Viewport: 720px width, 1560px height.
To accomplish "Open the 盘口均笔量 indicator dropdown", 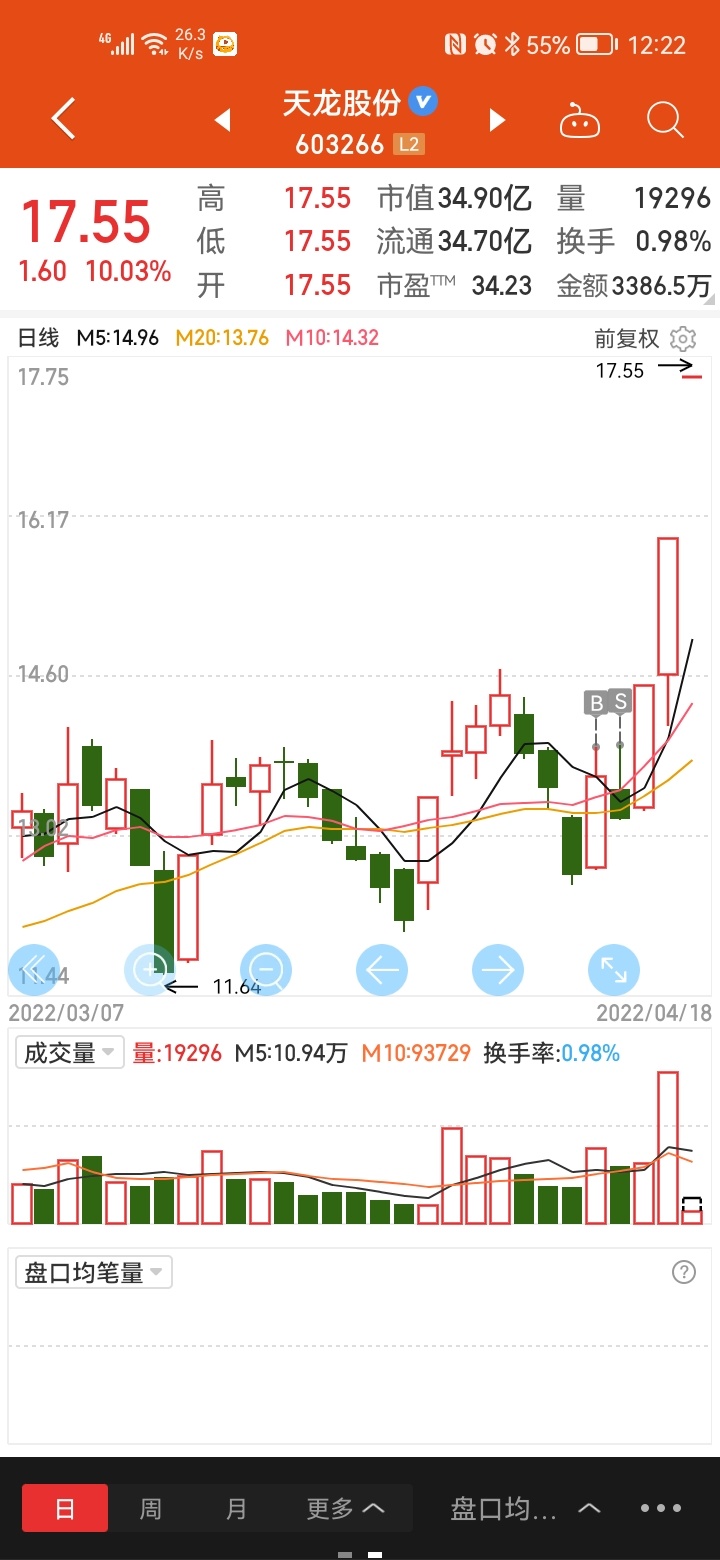I will coord(94,1272).
